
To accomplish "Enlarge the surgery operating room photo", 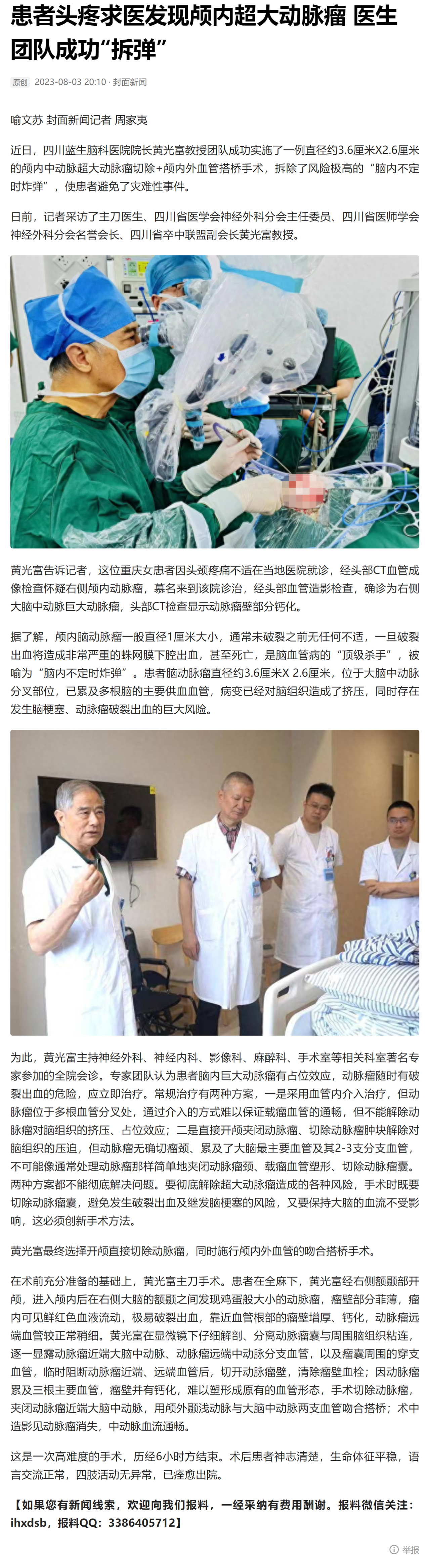I will click(x=214, y=402).
